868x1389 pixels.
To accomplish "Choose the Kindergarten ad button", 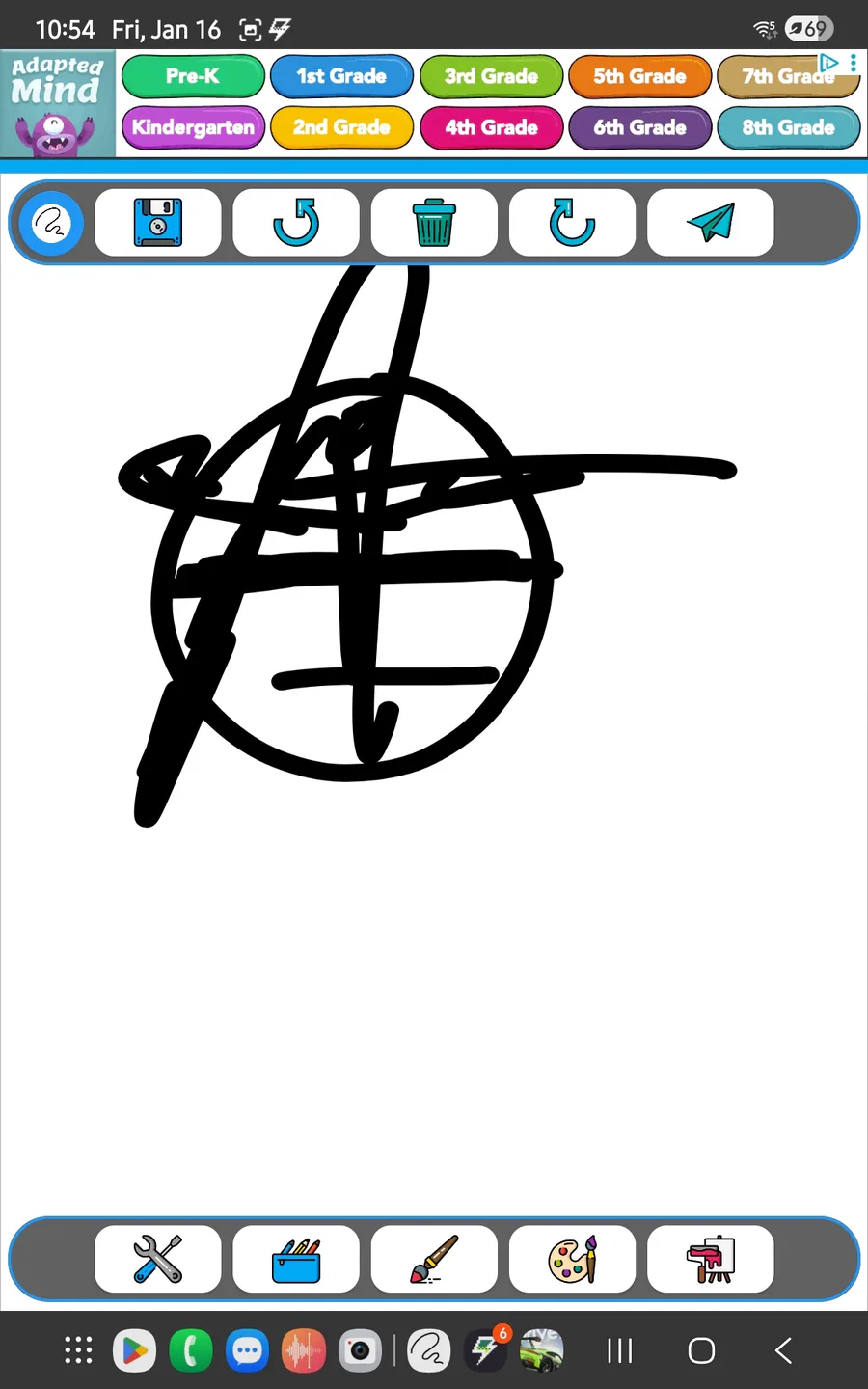I will point(193,127).
